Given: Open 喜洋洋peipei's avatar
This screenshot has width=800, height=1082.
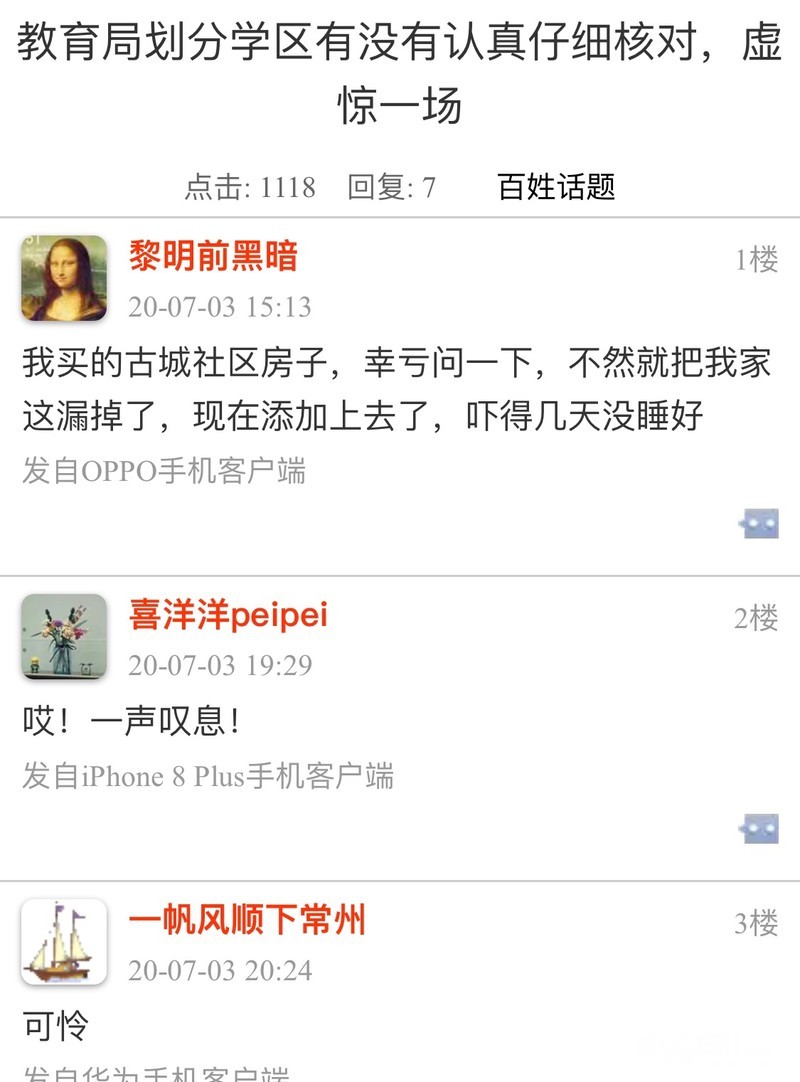Looking at the screenshot, I should point(64,637).
